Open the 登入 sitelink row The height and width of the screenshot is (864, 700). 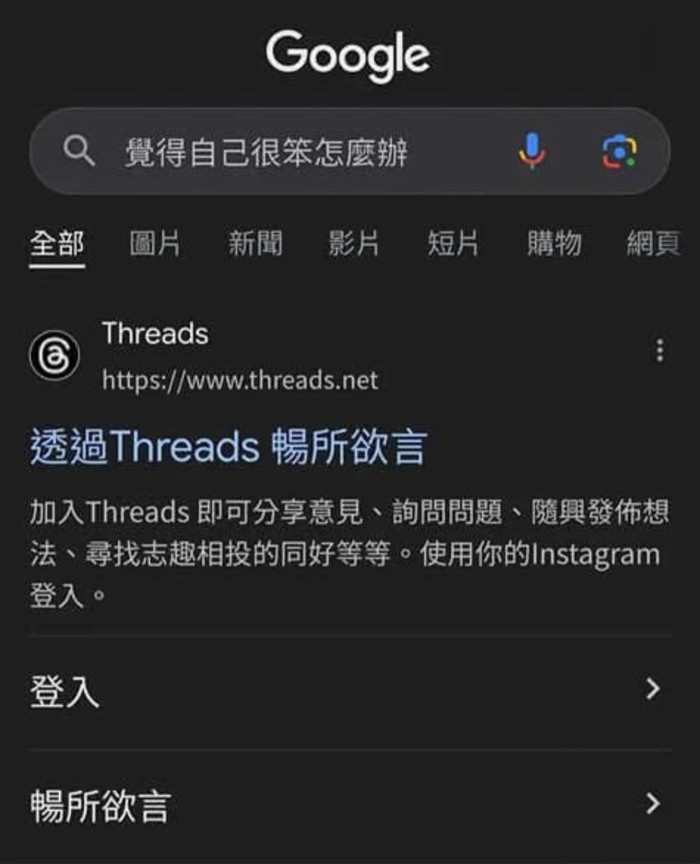click(349, 691)
